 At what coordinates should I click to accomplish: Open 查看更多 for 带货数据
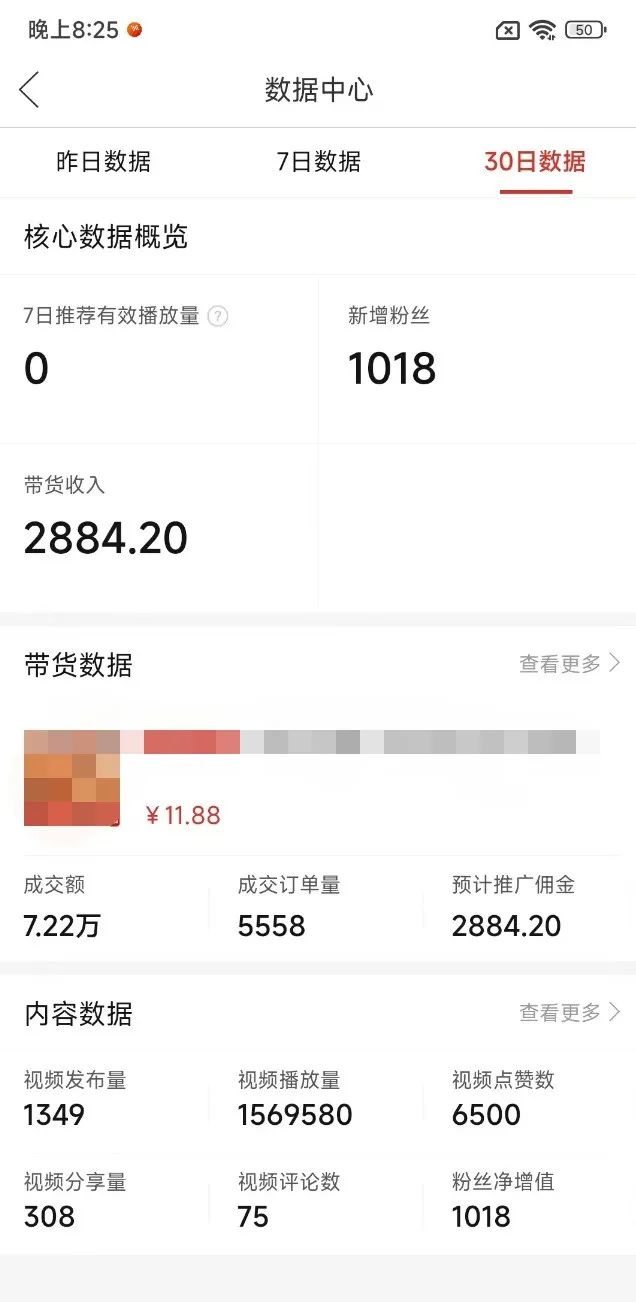tap(570, 663)
